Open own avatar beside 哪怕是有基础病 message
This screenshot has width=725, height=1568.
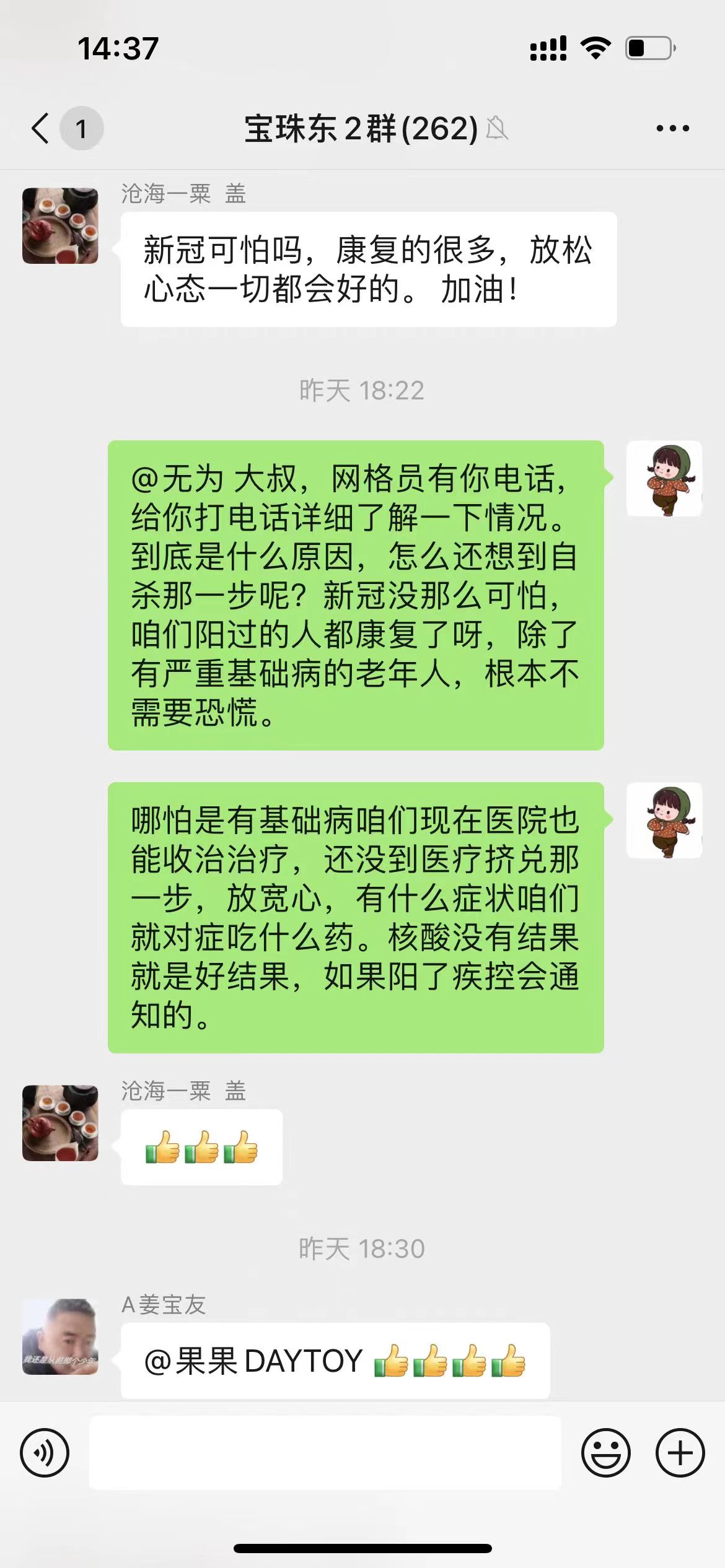coord(664,821)
